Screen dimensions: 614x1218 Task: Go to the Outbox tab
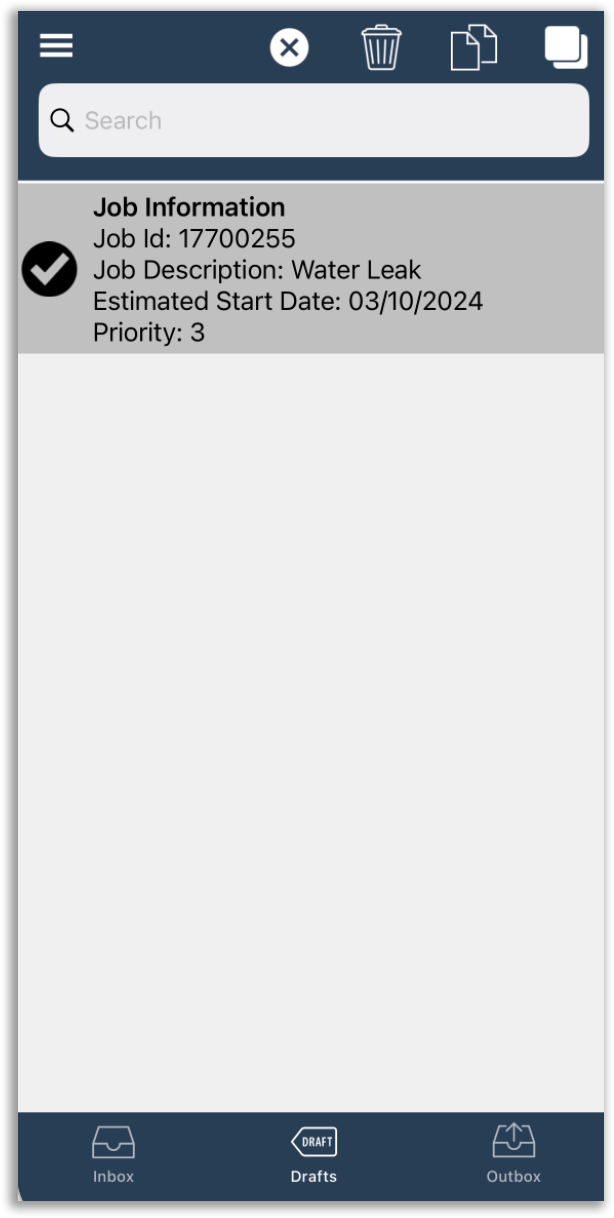pos(514,1154)
